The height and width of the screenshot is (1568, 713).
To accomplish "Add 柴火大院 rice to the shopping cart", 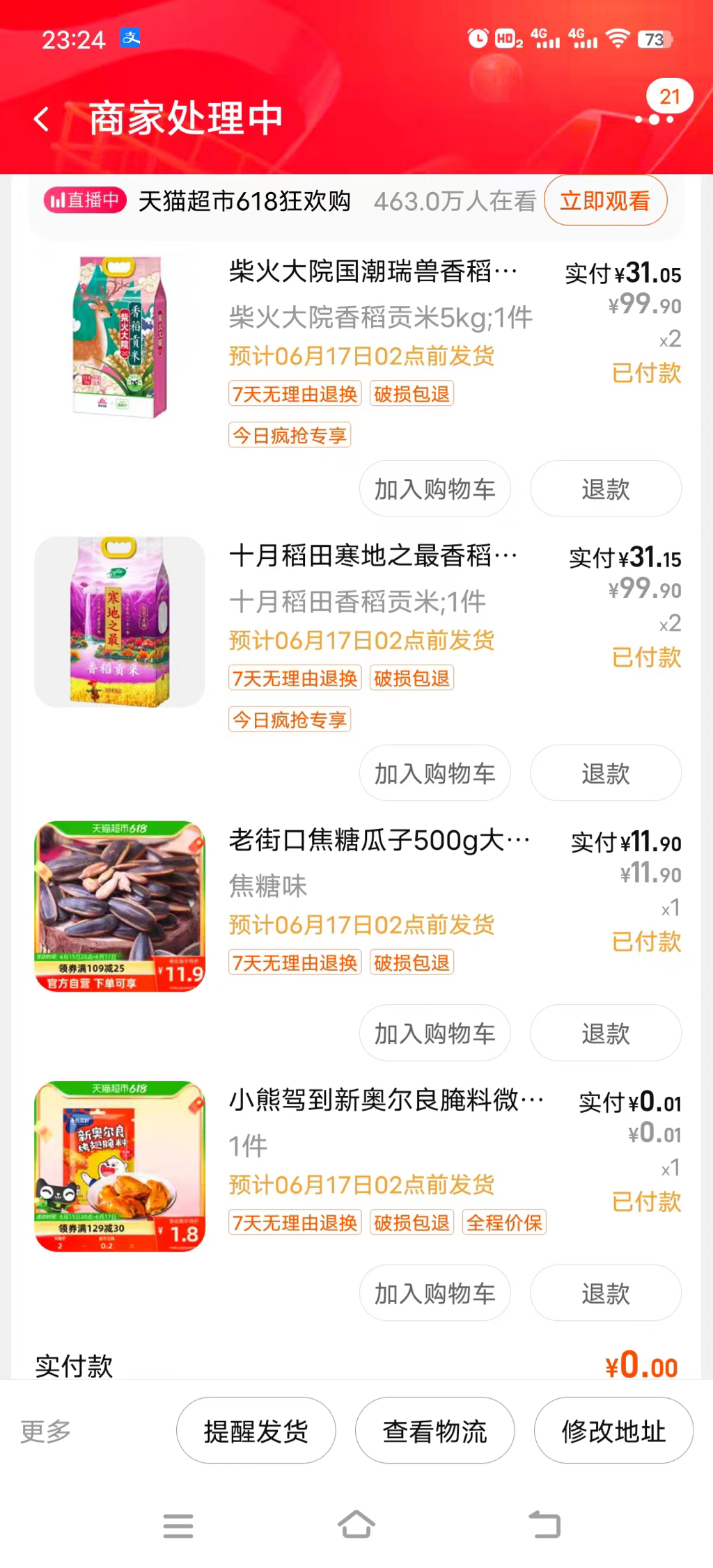I will coord(434,489).
